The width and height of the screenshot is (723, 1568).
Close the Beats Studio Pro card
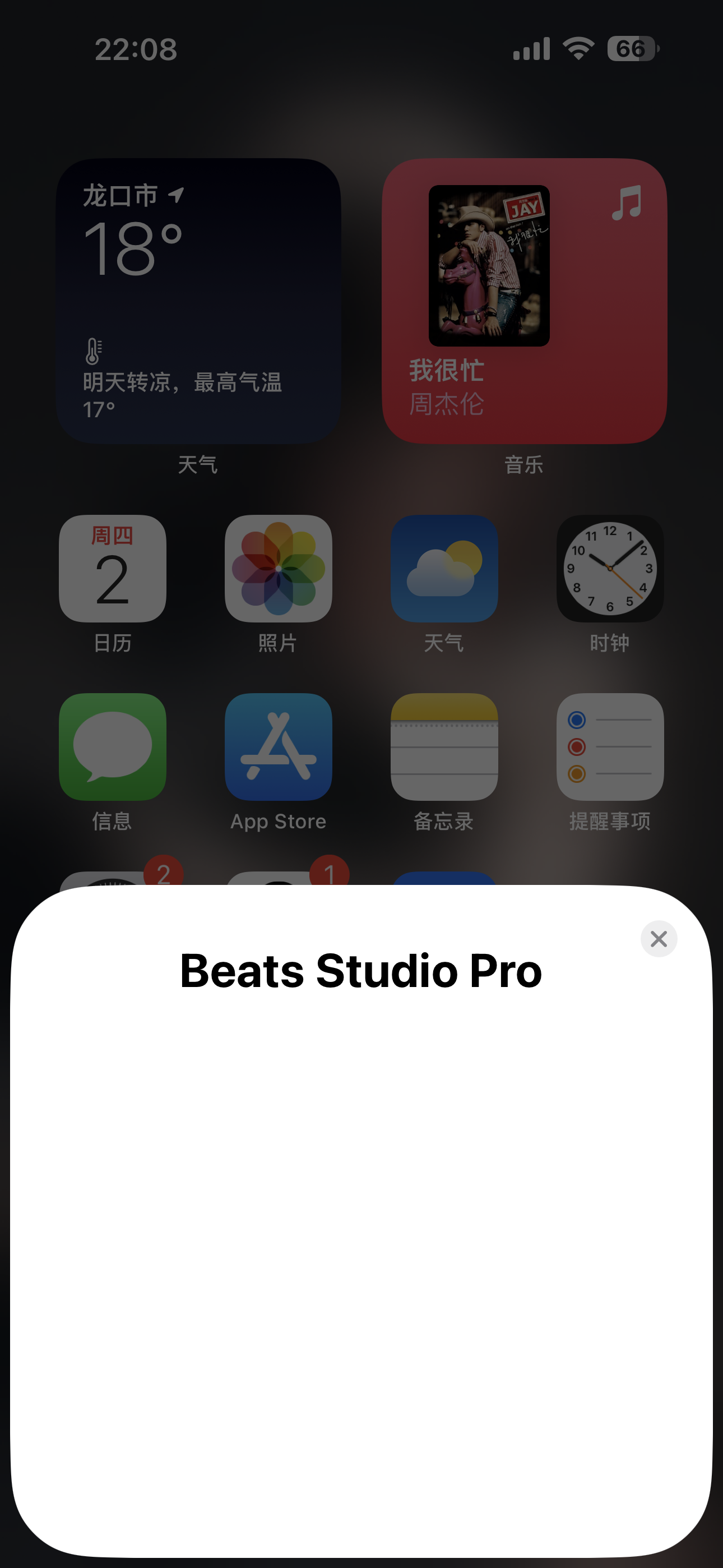659,939
